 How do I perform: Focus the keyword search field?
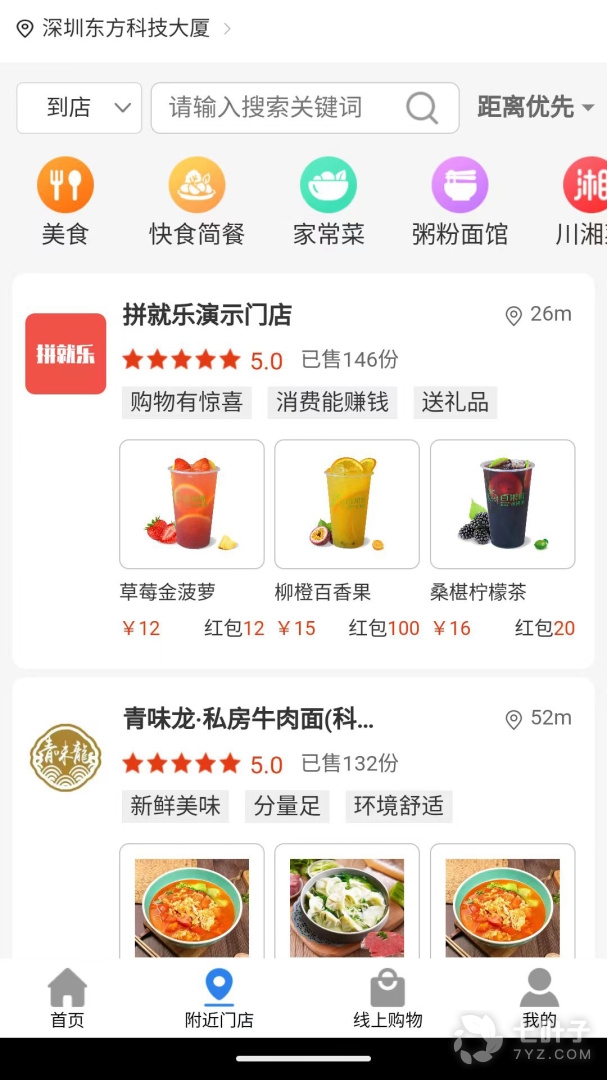pyautogui.click(x=275, y=108)
